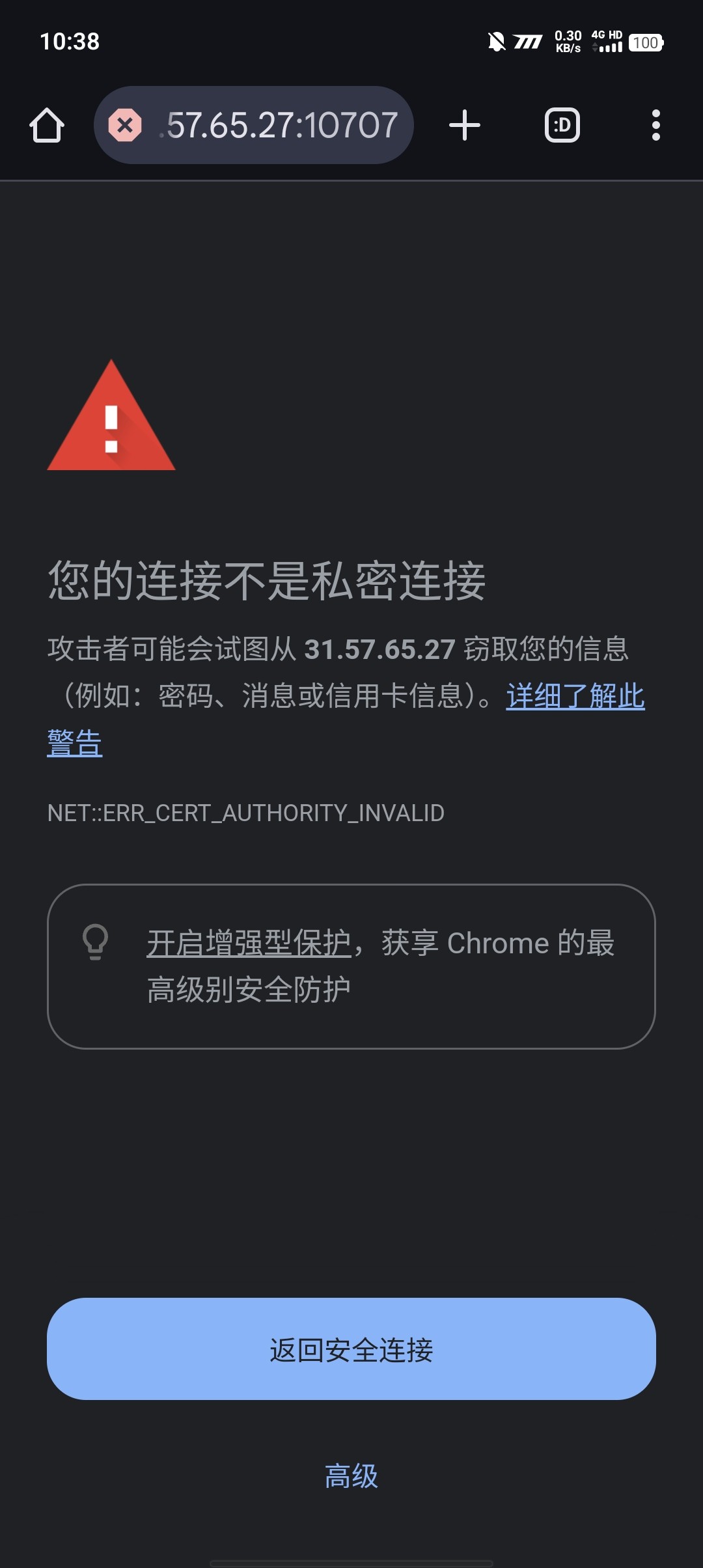Tap the error code NET::ERR_CERT_AUTHORITY_INVALID text
This screenshot has width=703, height=1568.
pos(245,813)
